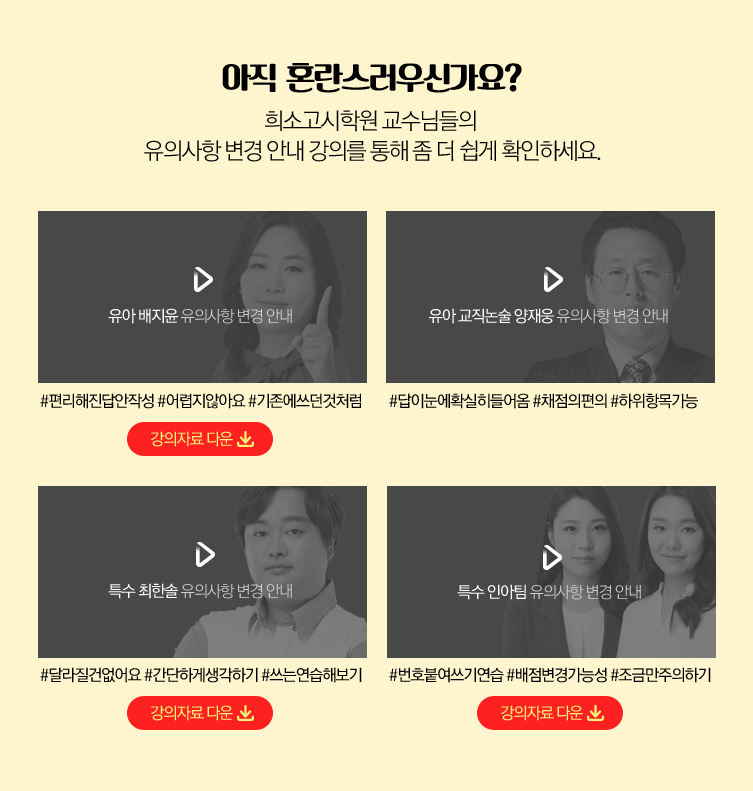The width and height of the screenshot is (753, 791).
Task: Play 특수 인아팀 유의사항 변경 안내 video
Action: tap(552, 557)
